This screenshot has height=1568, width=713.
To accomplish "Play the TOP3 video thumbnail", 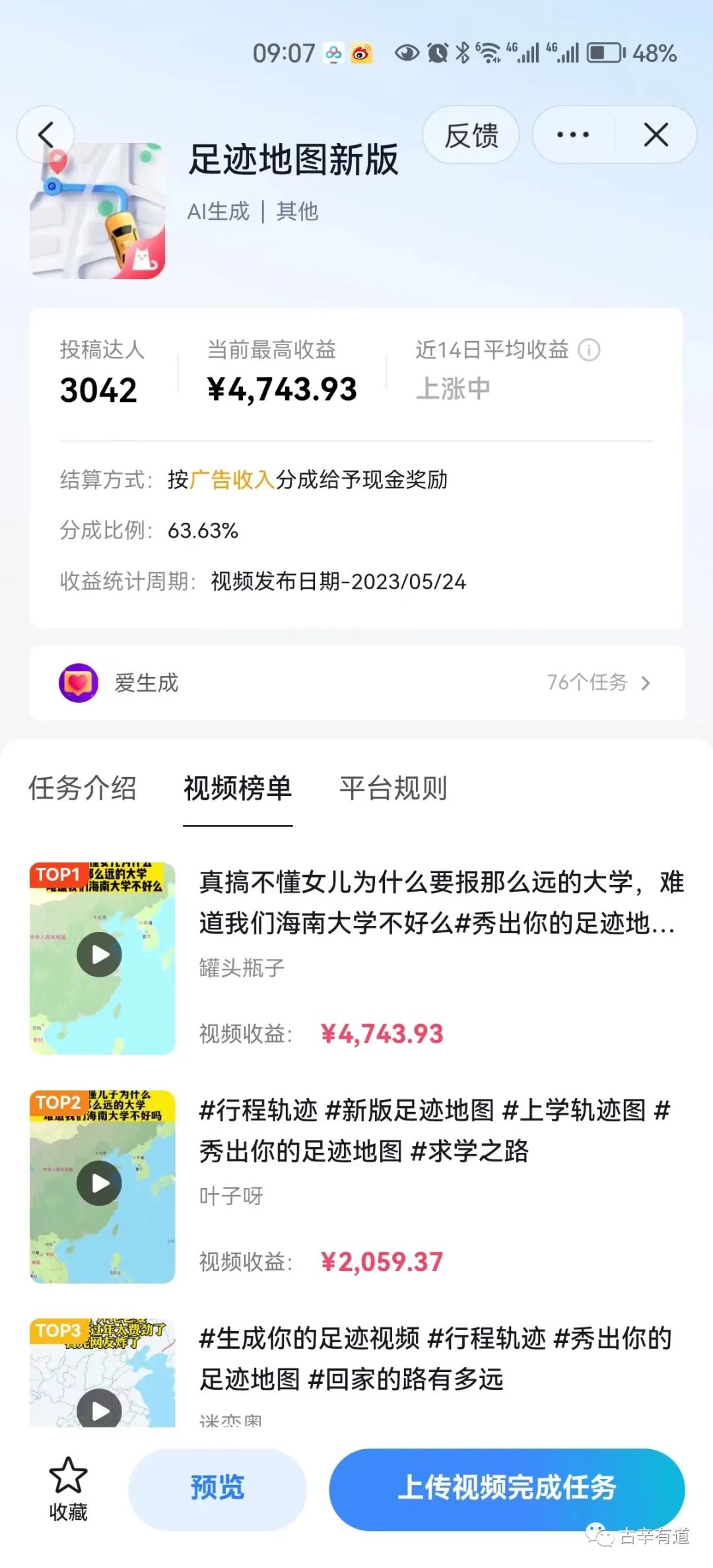I will tap(100, 1408).
